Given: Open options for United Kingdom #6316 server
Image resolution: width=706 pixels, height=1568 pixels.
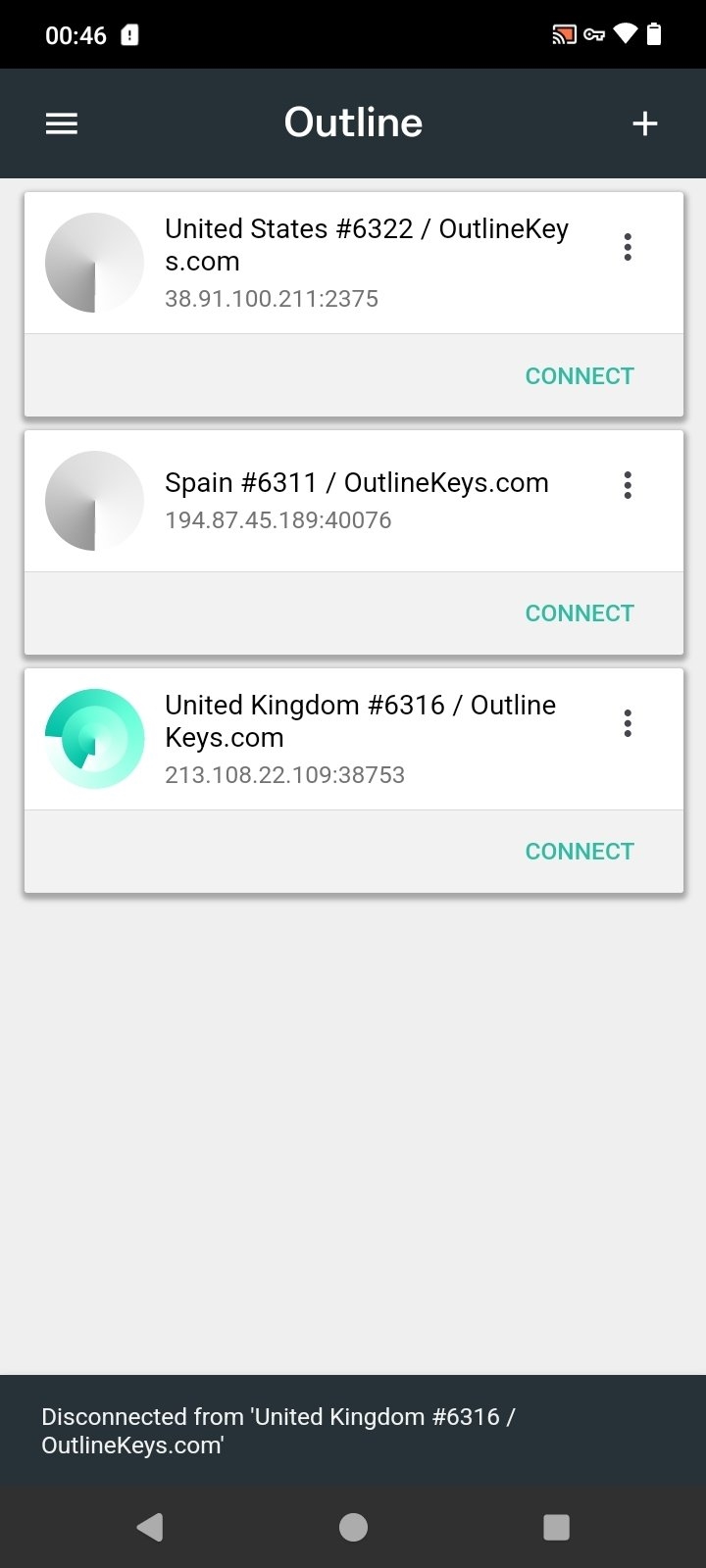Looking at the screenshot, I should coord(628,724).
